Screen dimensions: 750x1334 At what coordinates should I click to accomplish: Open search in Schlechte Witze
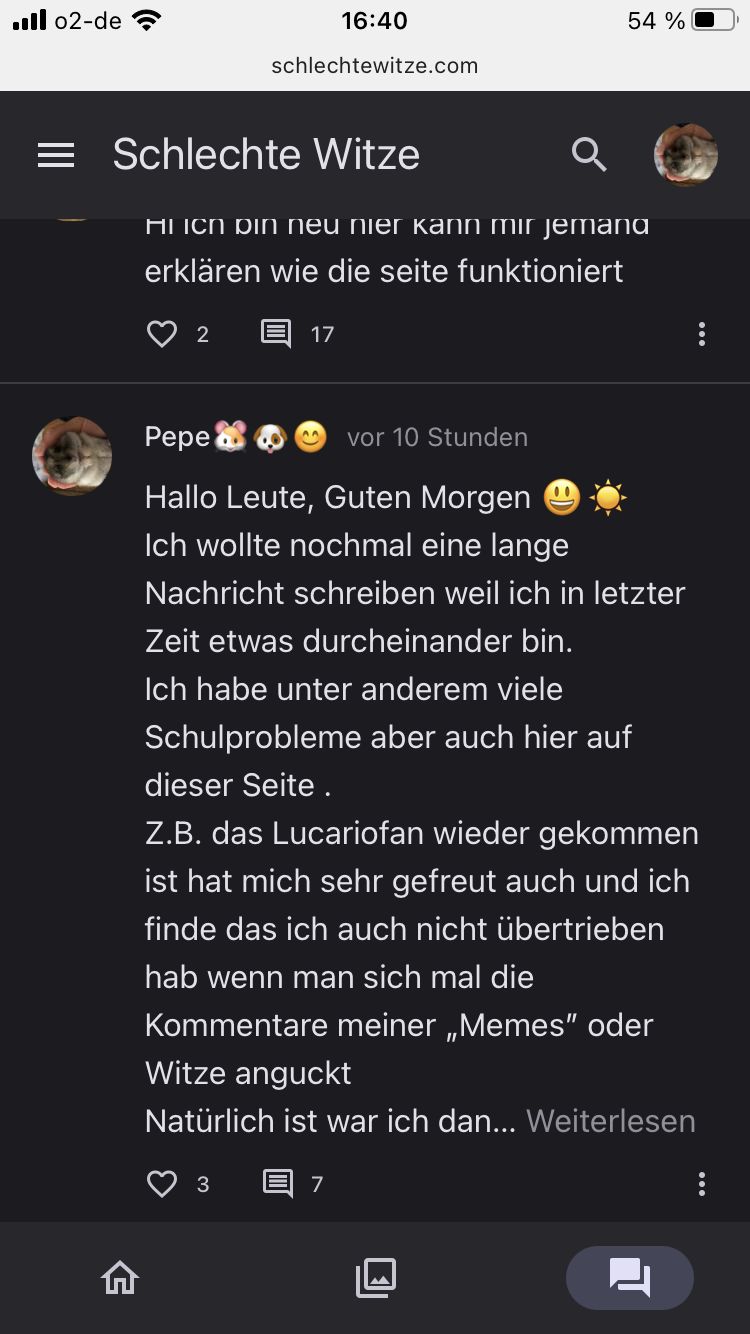(x=589, y=155)
